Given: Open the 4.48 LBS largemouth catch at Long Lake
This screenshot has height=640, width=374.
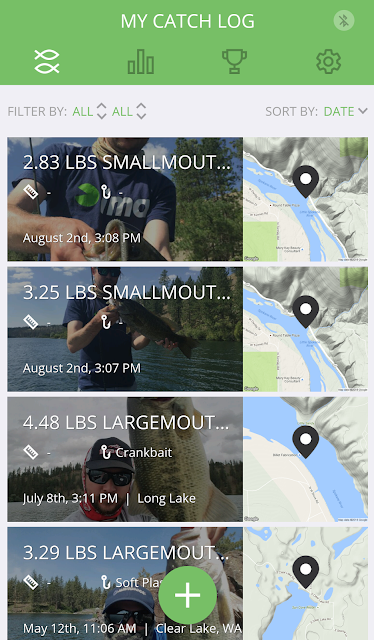Looking at the screenshot, I should (125, 460).
